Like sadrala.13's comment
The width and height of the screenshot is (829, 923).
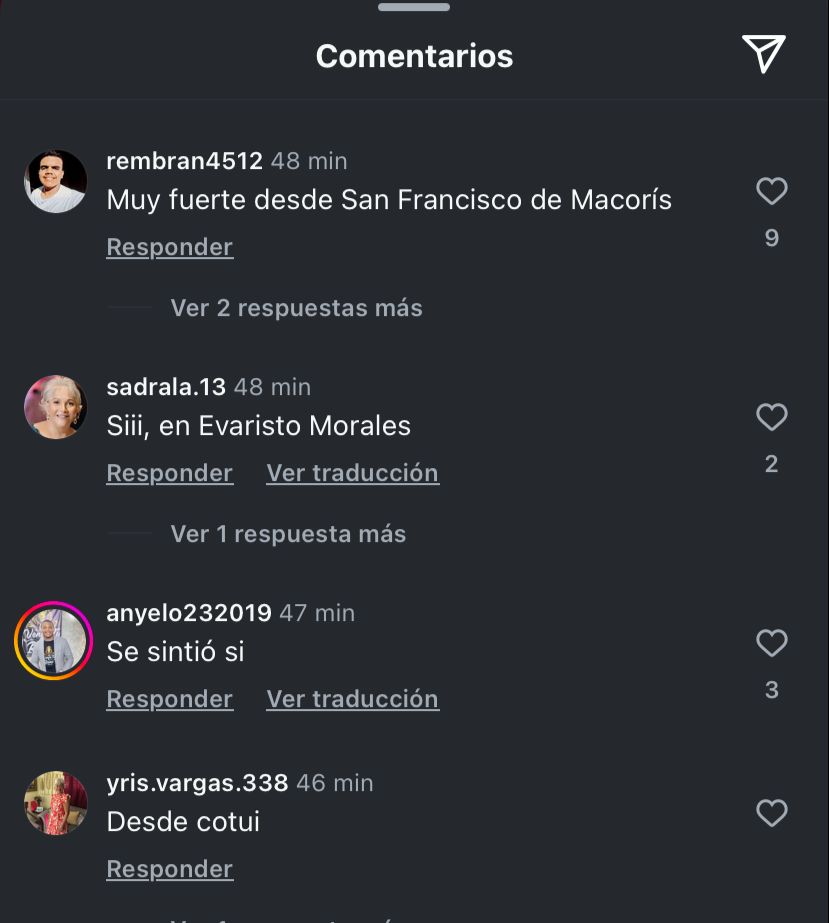pyautogui.click(x=771, y=417)
